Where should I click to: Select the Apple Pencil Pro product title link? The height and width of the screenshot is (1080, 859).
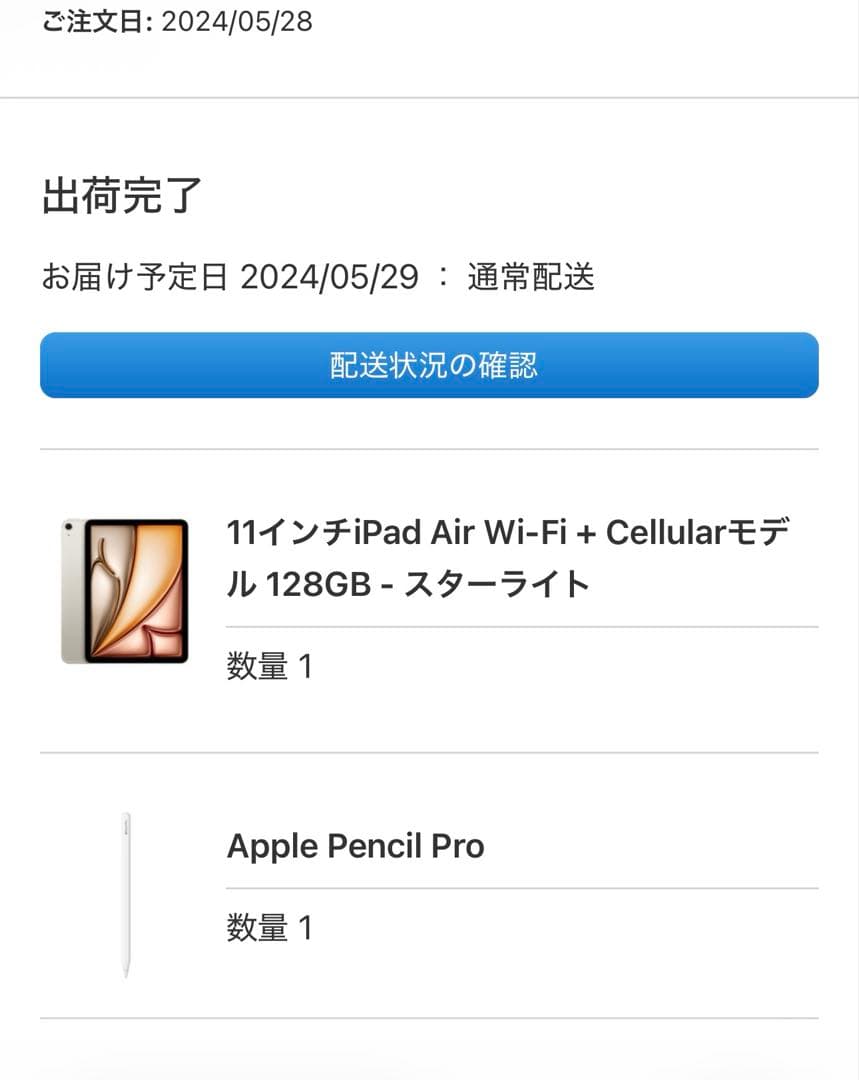[x=357, y=845]
